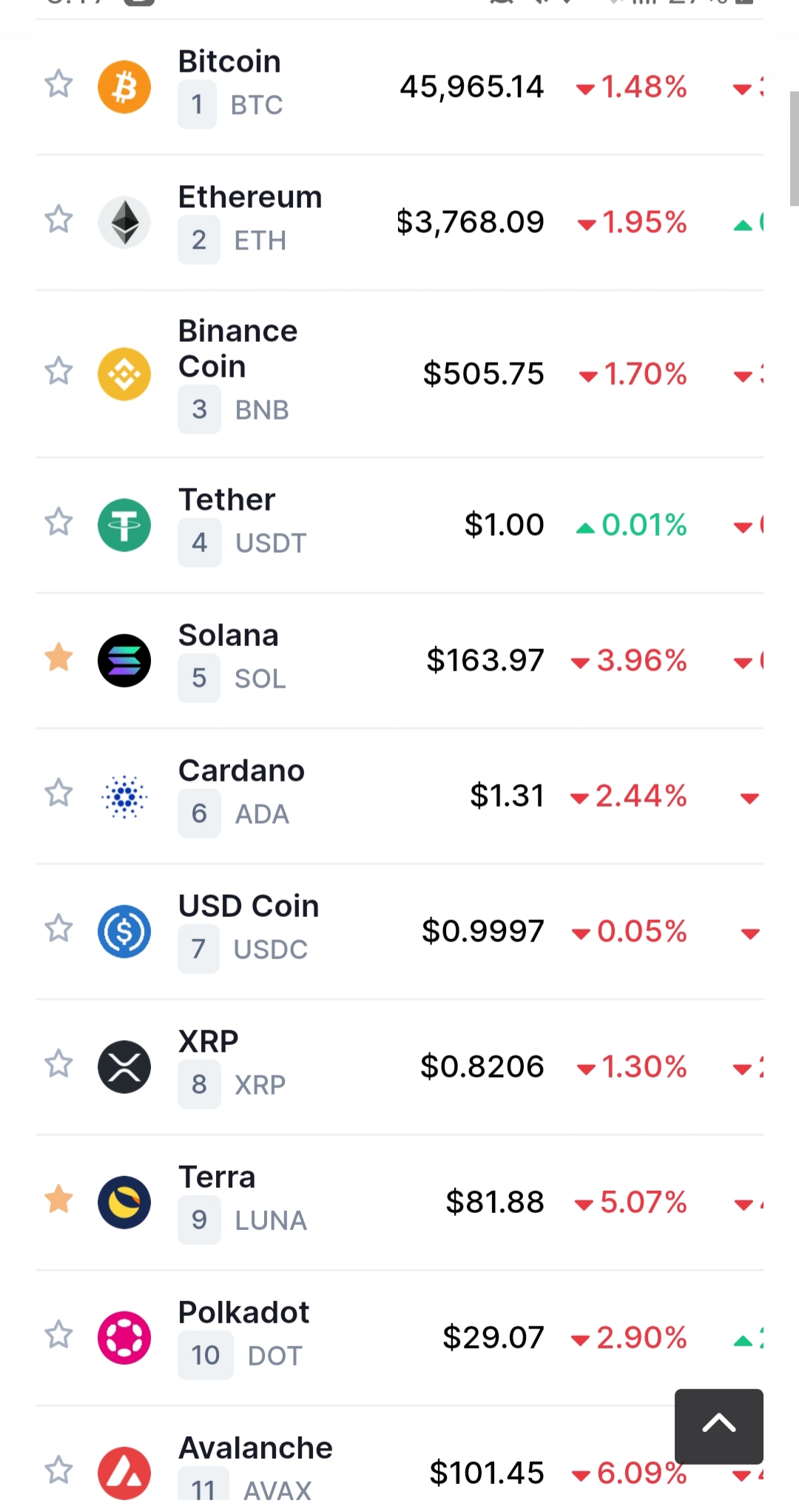Mark Tether with the star icon

coord(58,523)
